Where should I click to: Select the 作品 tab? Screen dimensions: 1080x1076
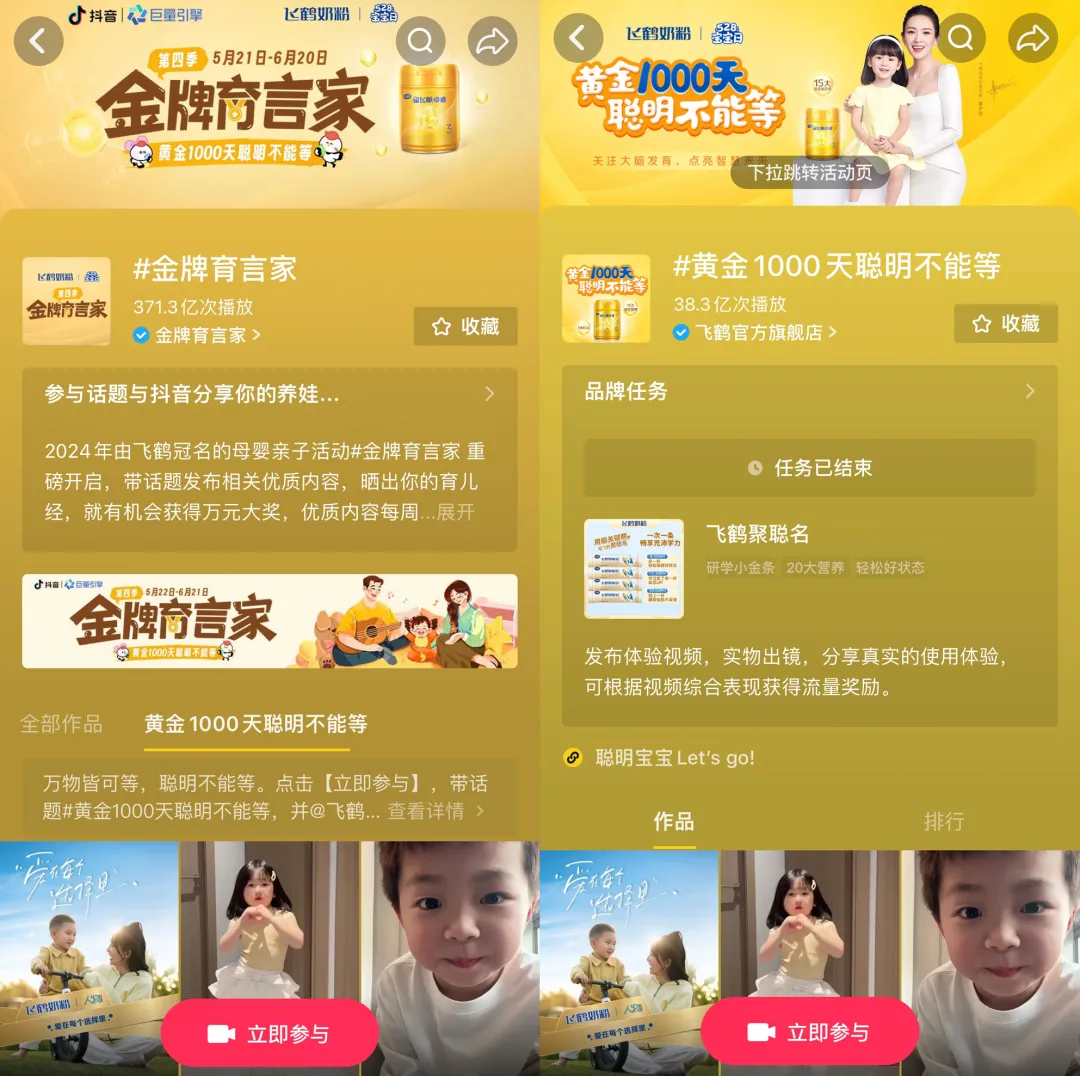coord(673,821)
